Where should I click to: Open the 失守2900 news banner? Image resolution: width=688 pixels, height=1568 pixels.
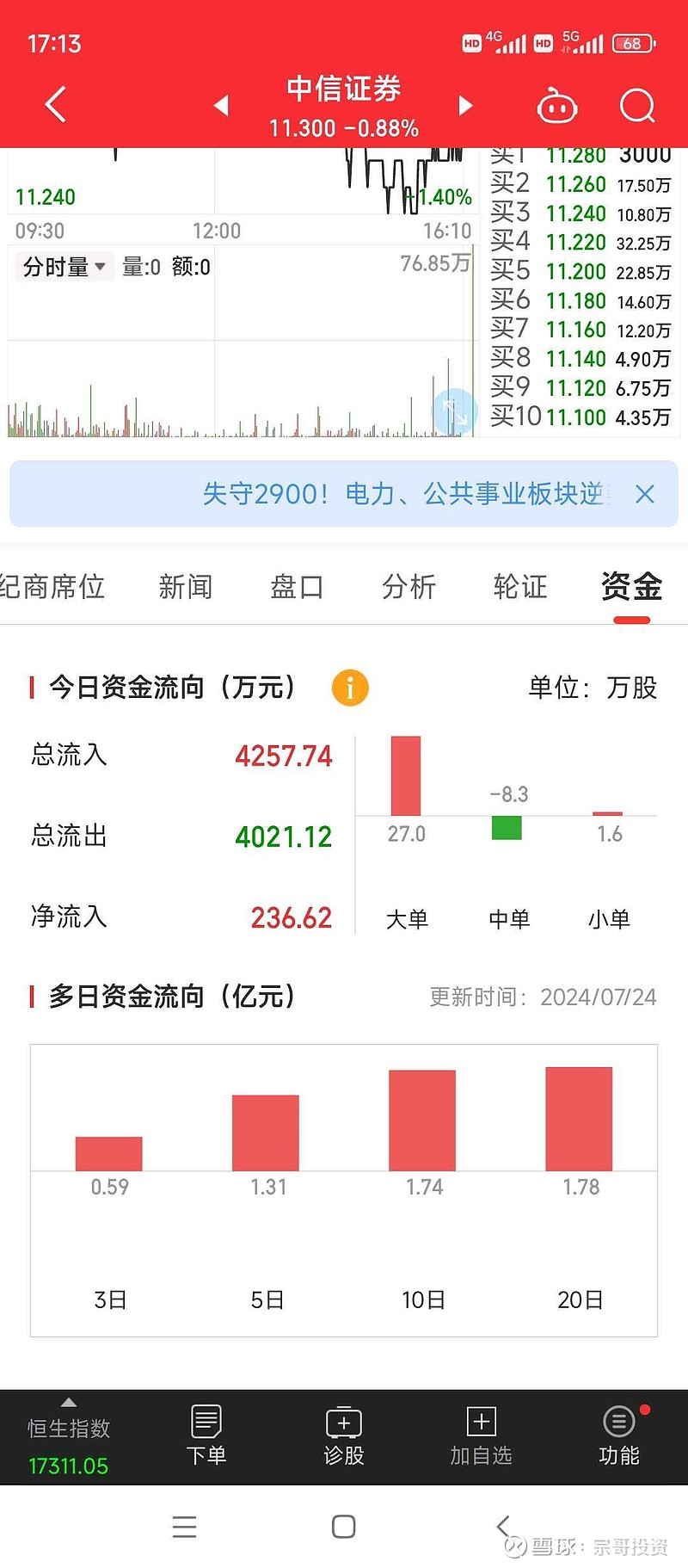(402, 494)
